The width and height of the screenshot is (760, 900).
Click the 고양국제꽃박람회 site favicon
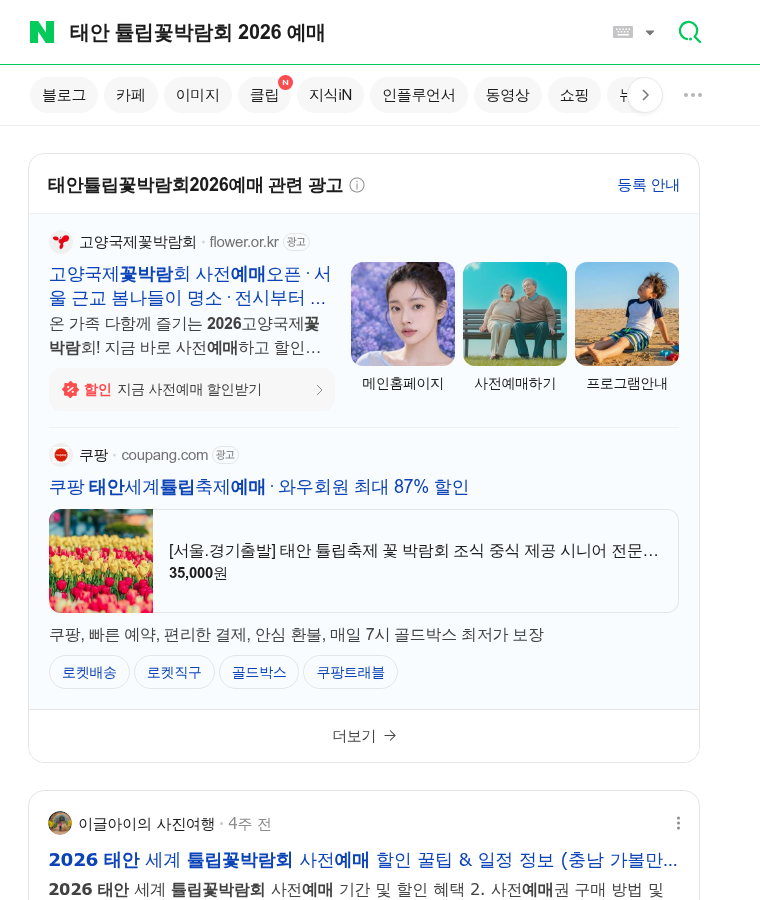pos(58,241)
